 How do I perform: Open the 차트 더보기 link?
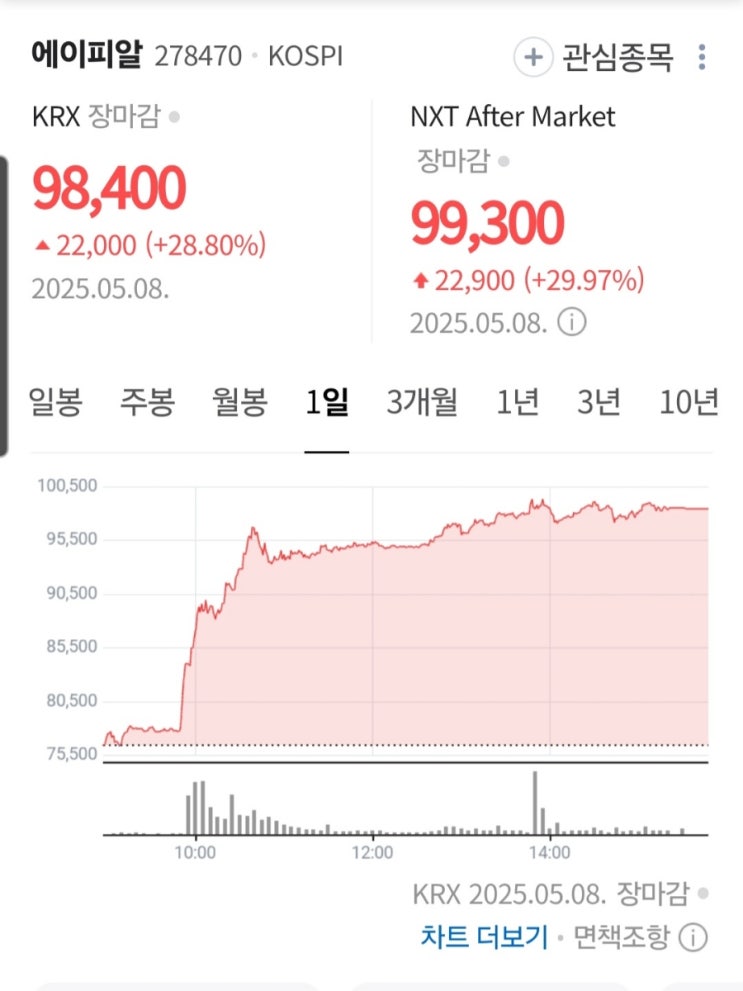484,937
